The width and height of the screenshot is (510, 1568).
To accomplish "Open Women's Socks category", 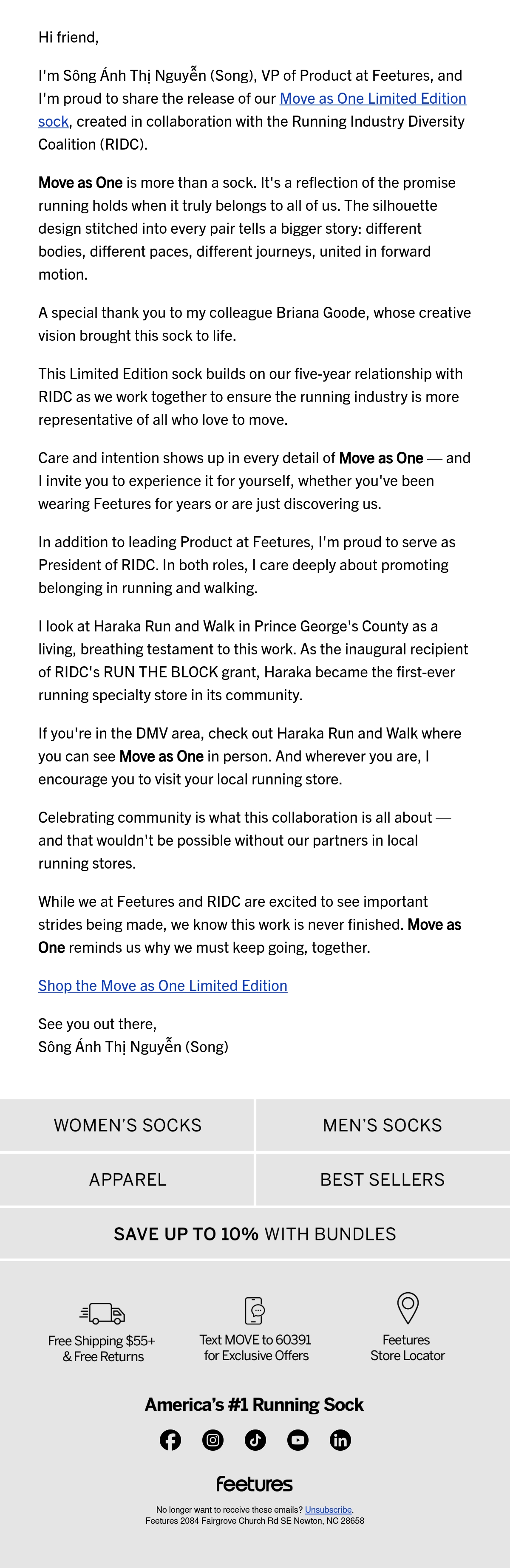I will pos(127,1125).
